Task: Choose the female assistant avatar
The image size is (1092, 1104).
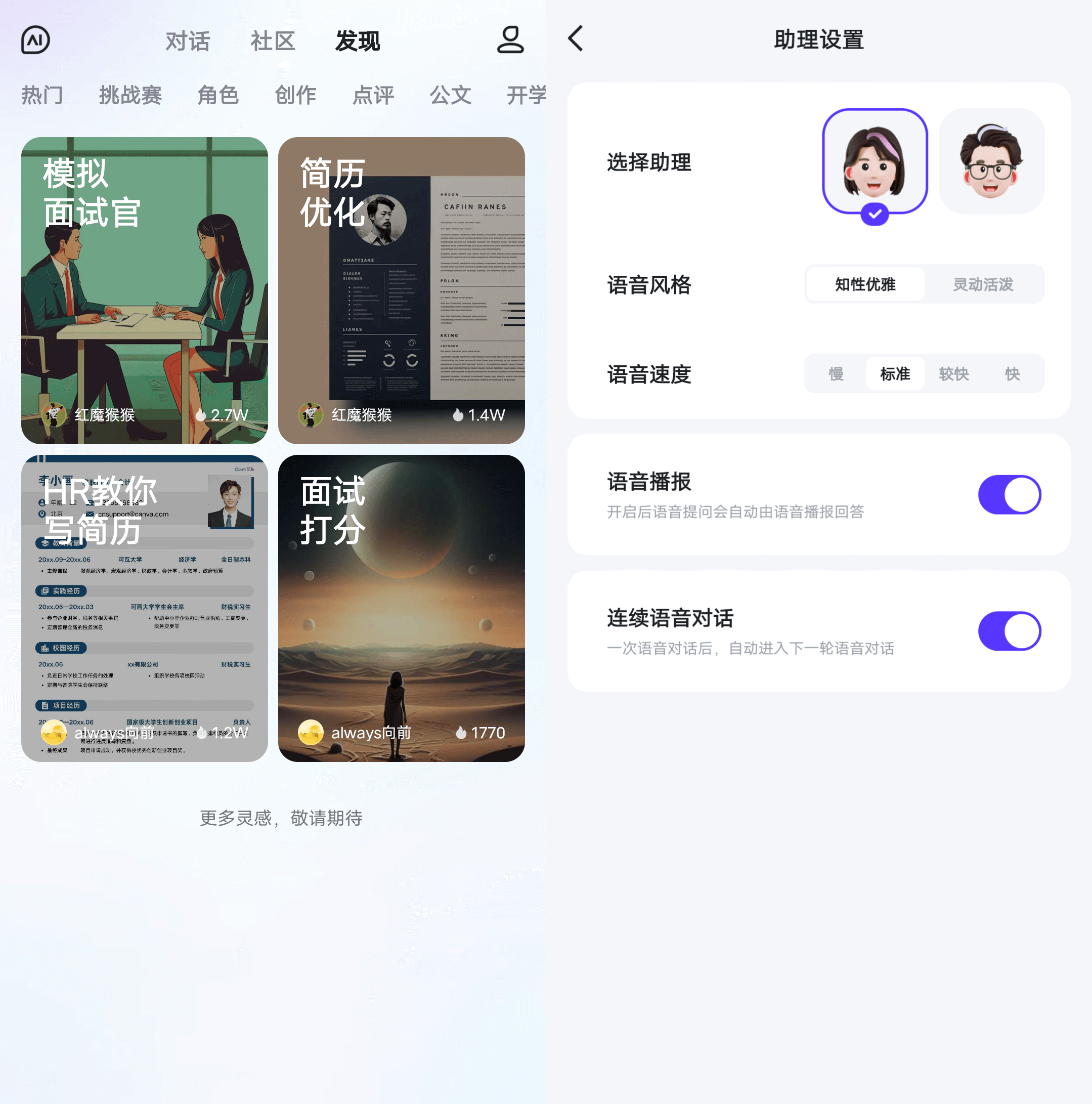Action: [875, 162]
